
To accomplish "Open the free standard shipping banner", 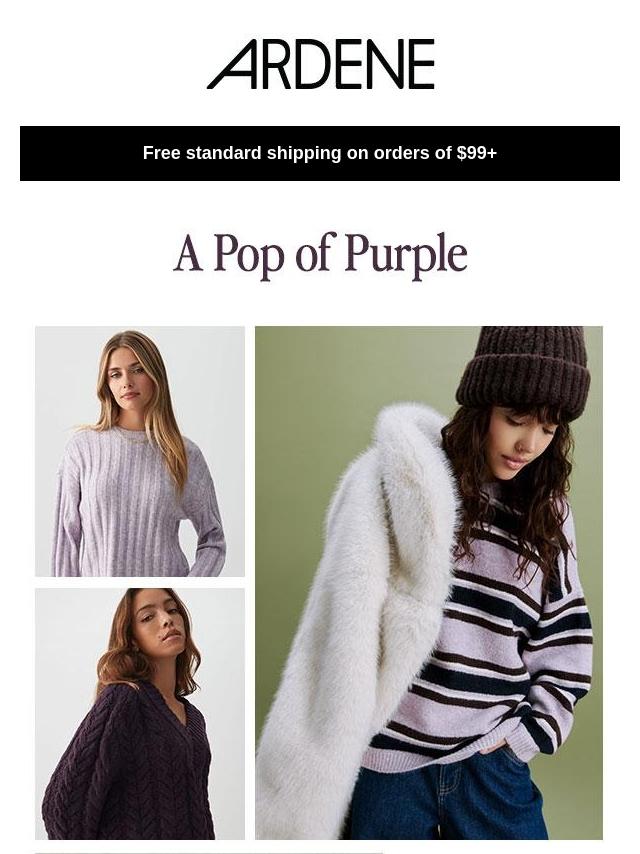I will click(320, 153).
